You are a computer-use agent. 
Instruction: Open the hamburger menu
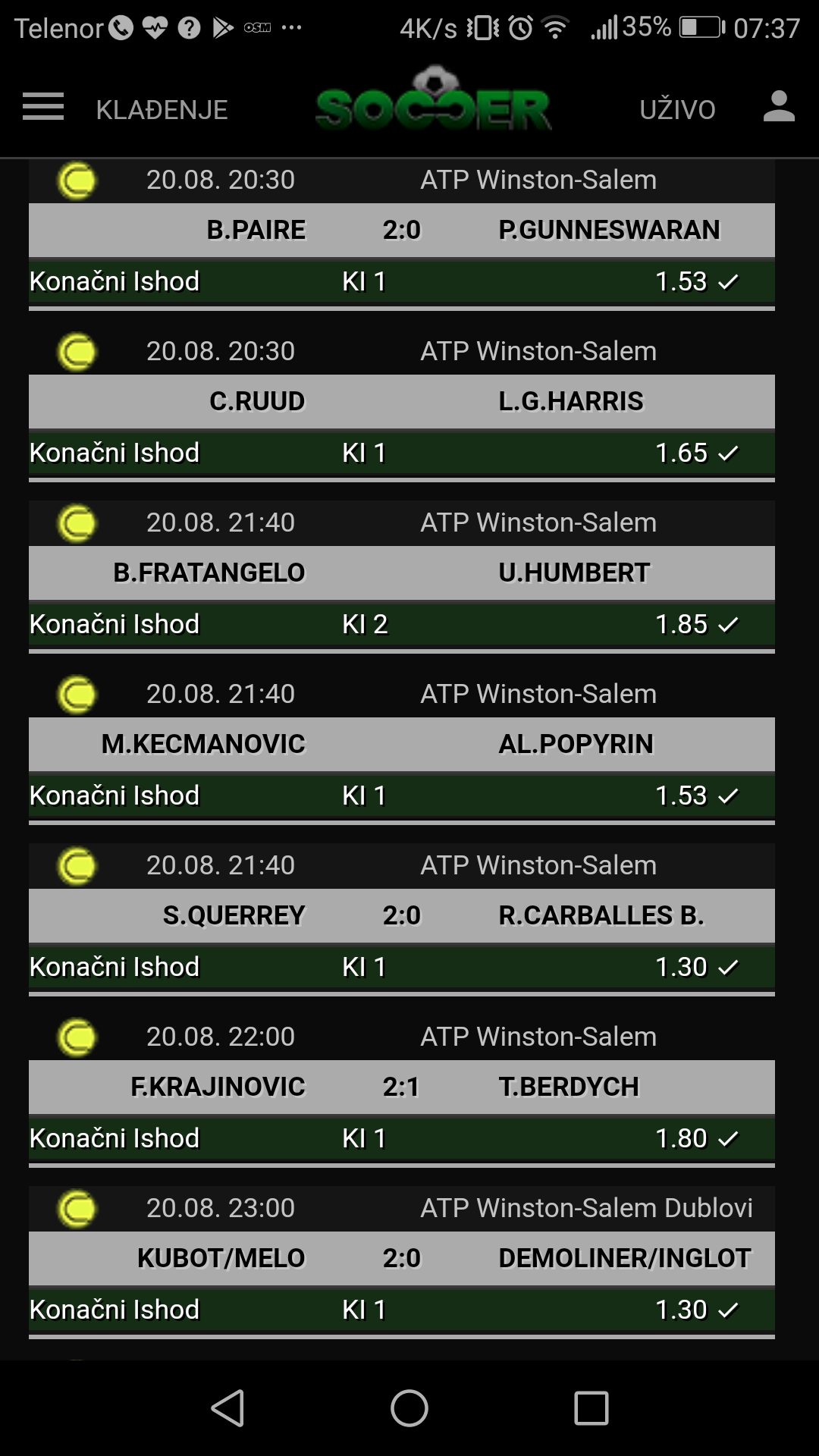tap(43, 107)
